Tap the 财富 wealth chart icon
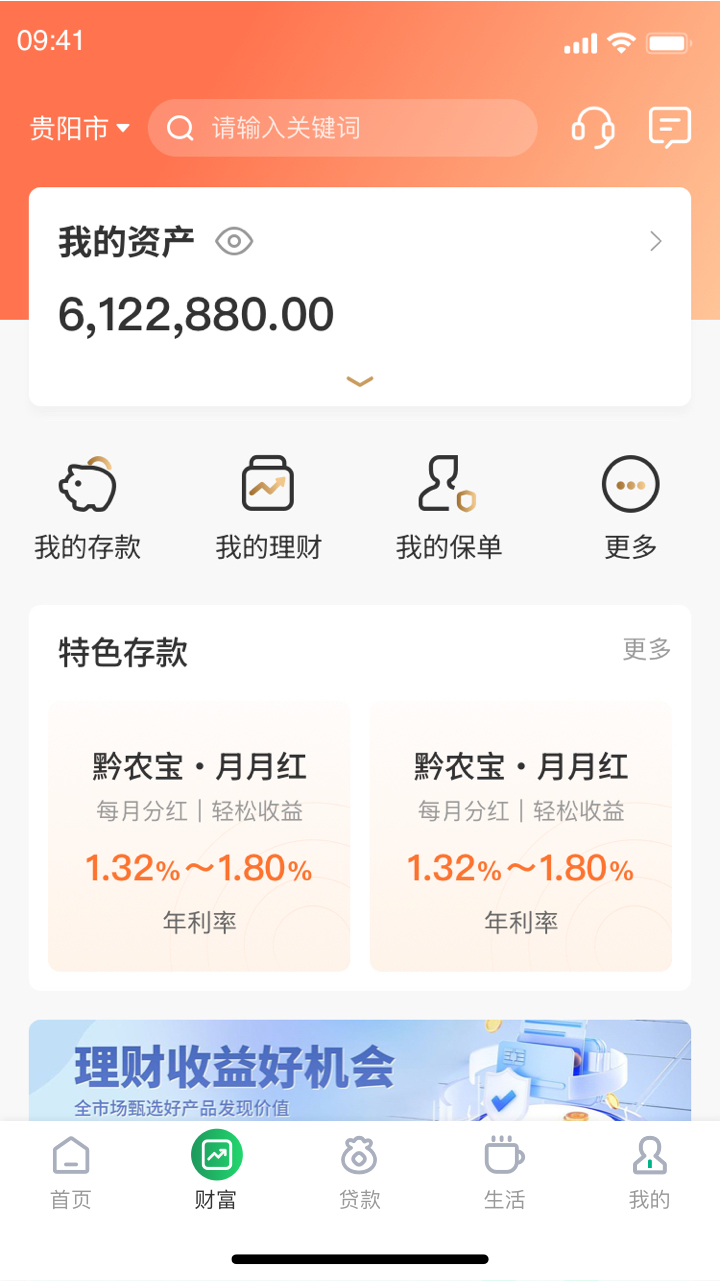Viewport: 720px width, 1281px height. click(215, 1155)
